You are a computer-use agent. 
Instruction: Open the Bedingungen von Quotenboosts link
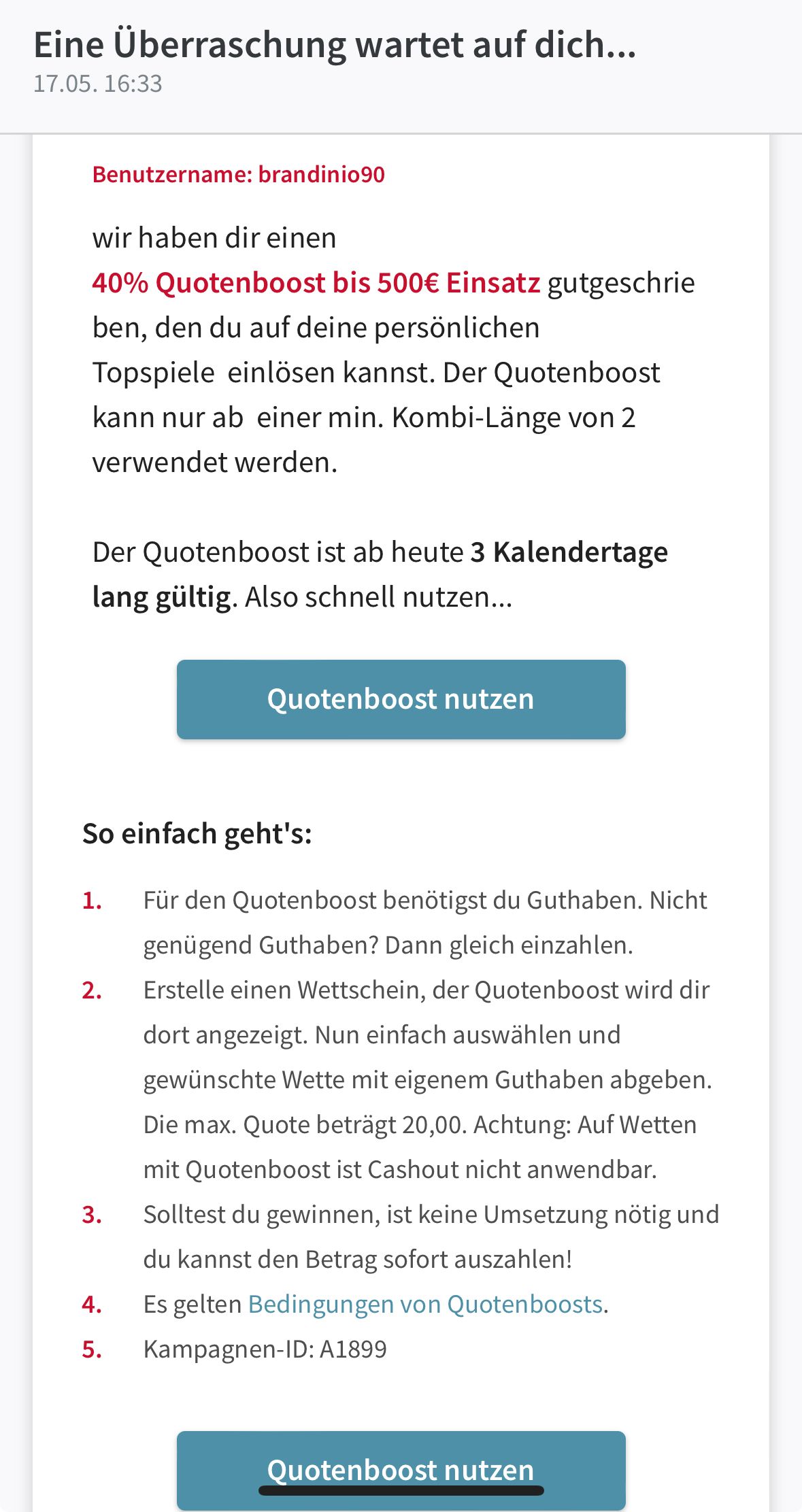point(425,1304)
